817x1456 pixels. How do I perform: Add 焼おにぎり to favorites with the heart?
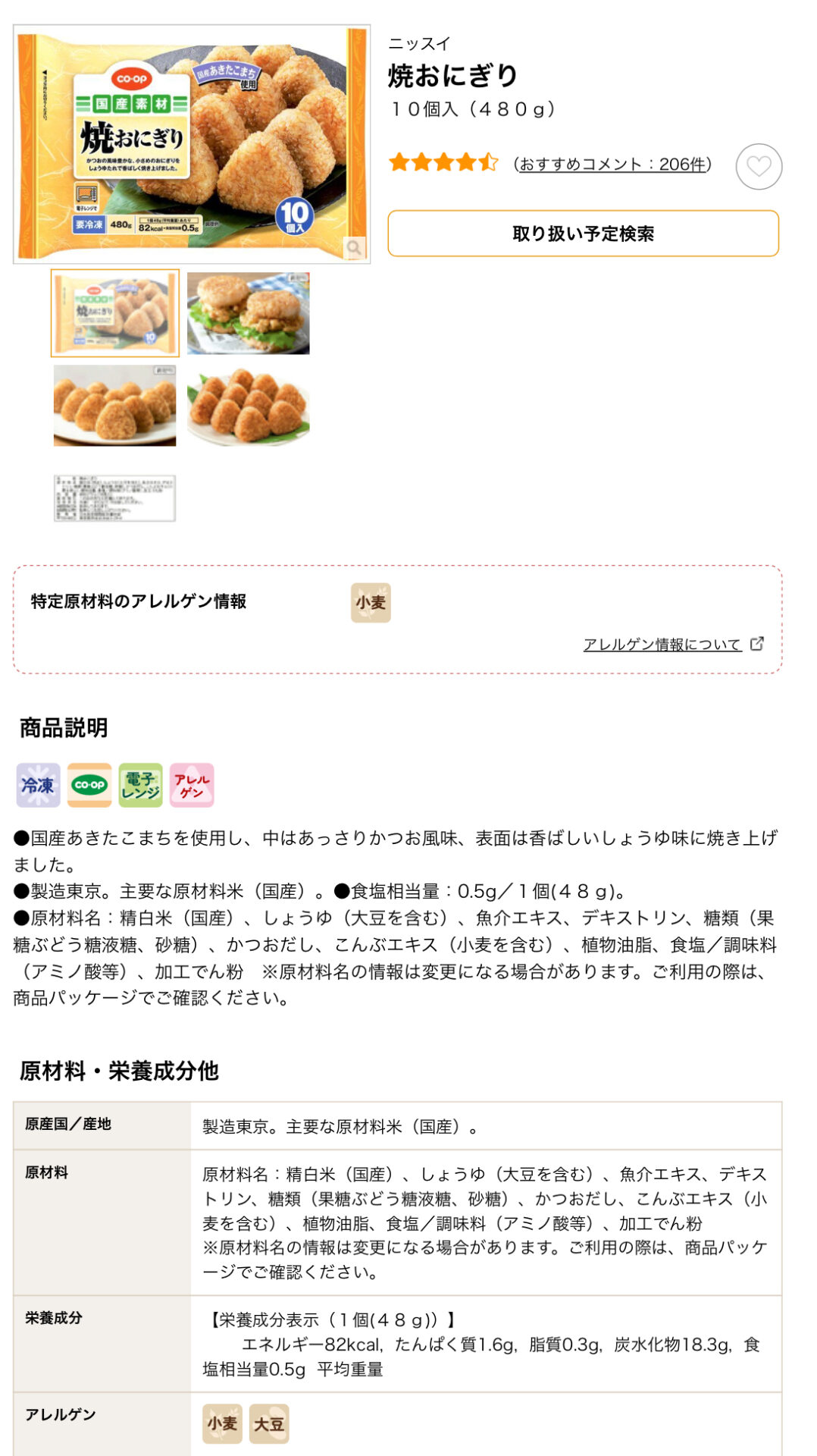click(759, 166)
